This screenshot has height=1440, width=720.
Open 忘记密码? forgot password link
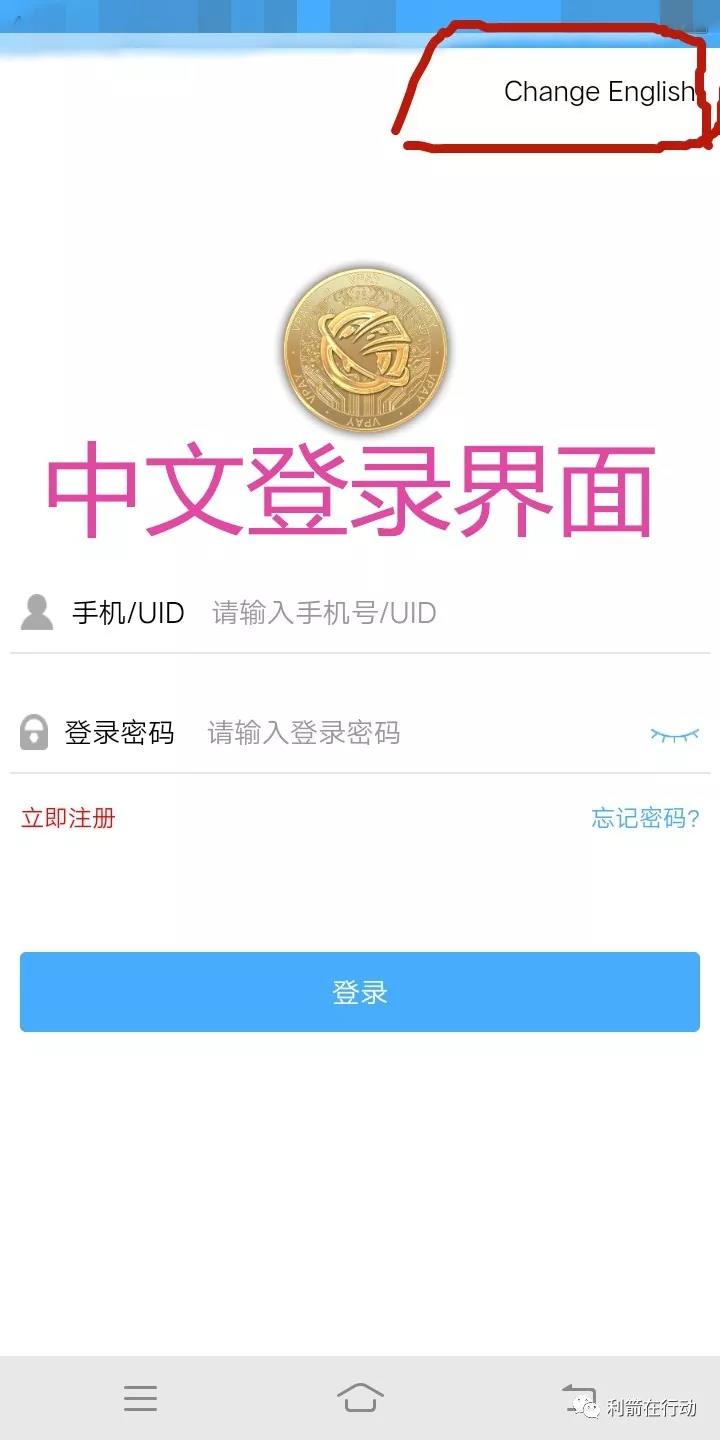pos(645,818)
